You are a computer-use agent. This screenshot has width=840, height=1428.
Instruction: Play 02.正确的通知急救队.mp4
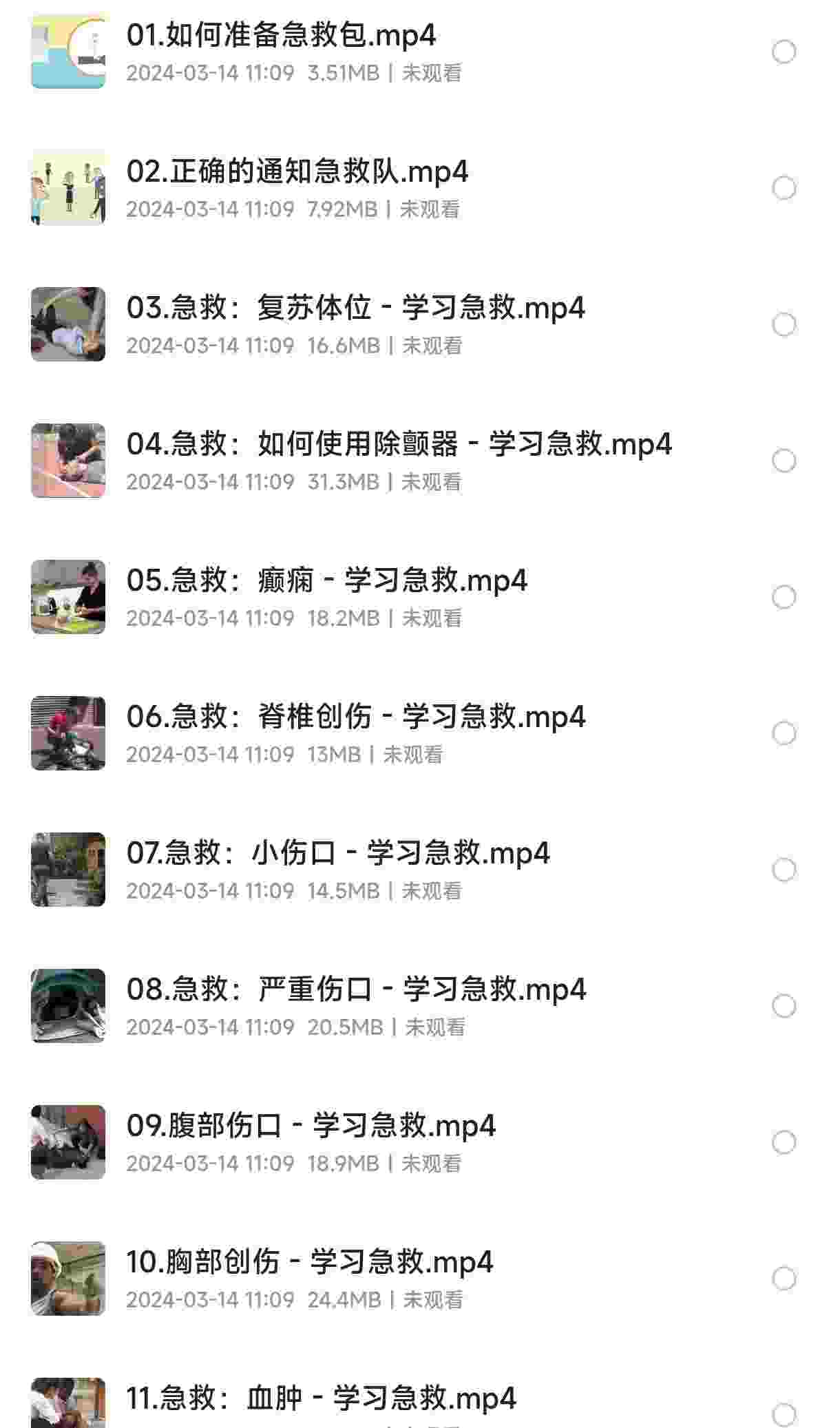click(297, 171)
